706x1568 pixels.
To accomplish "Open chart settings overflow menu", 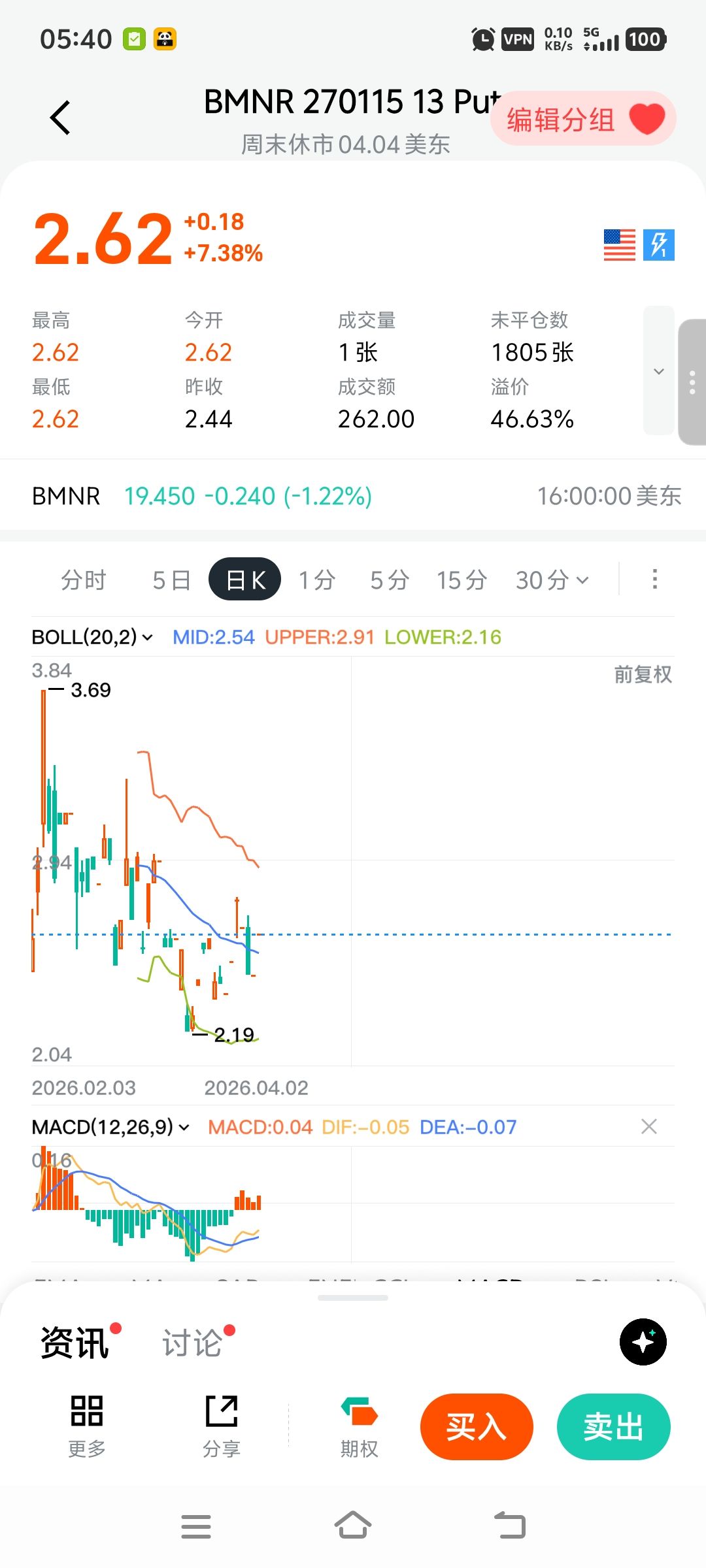I will pyautogui.click(x=654, y=579).
